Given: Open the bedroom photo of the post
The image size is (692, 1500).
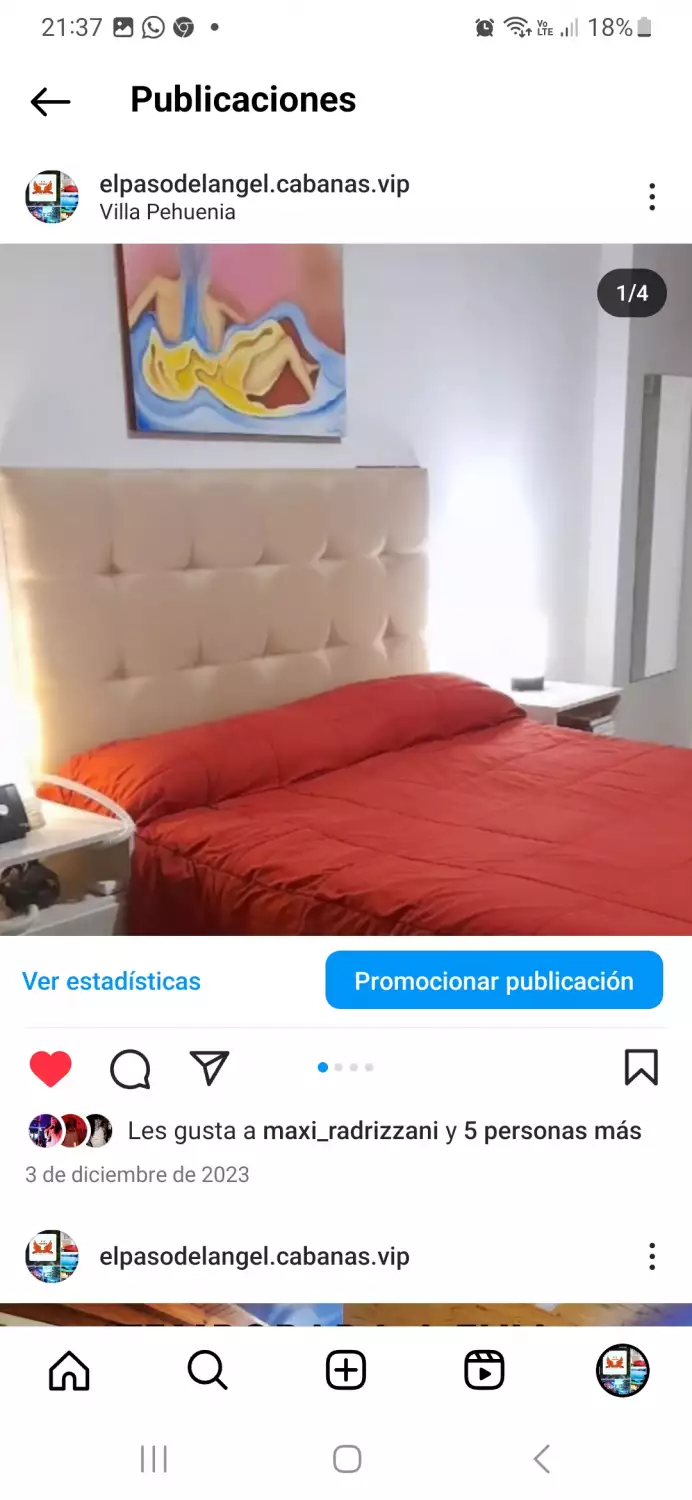Looking at the screenshot, I should 346,590.
